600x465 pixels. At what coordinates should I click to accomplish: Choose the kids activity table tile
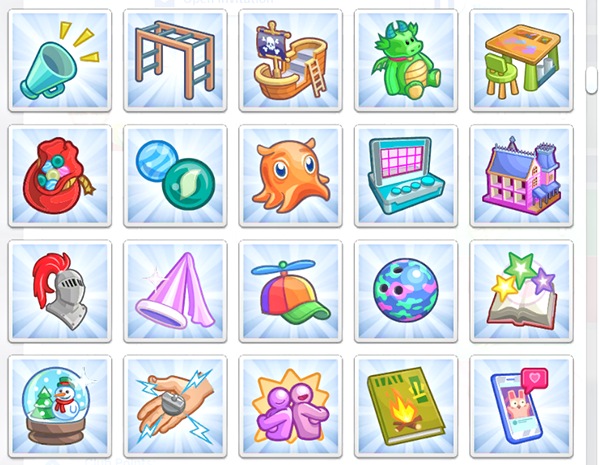pyautogui.click(x=521, y=60)
